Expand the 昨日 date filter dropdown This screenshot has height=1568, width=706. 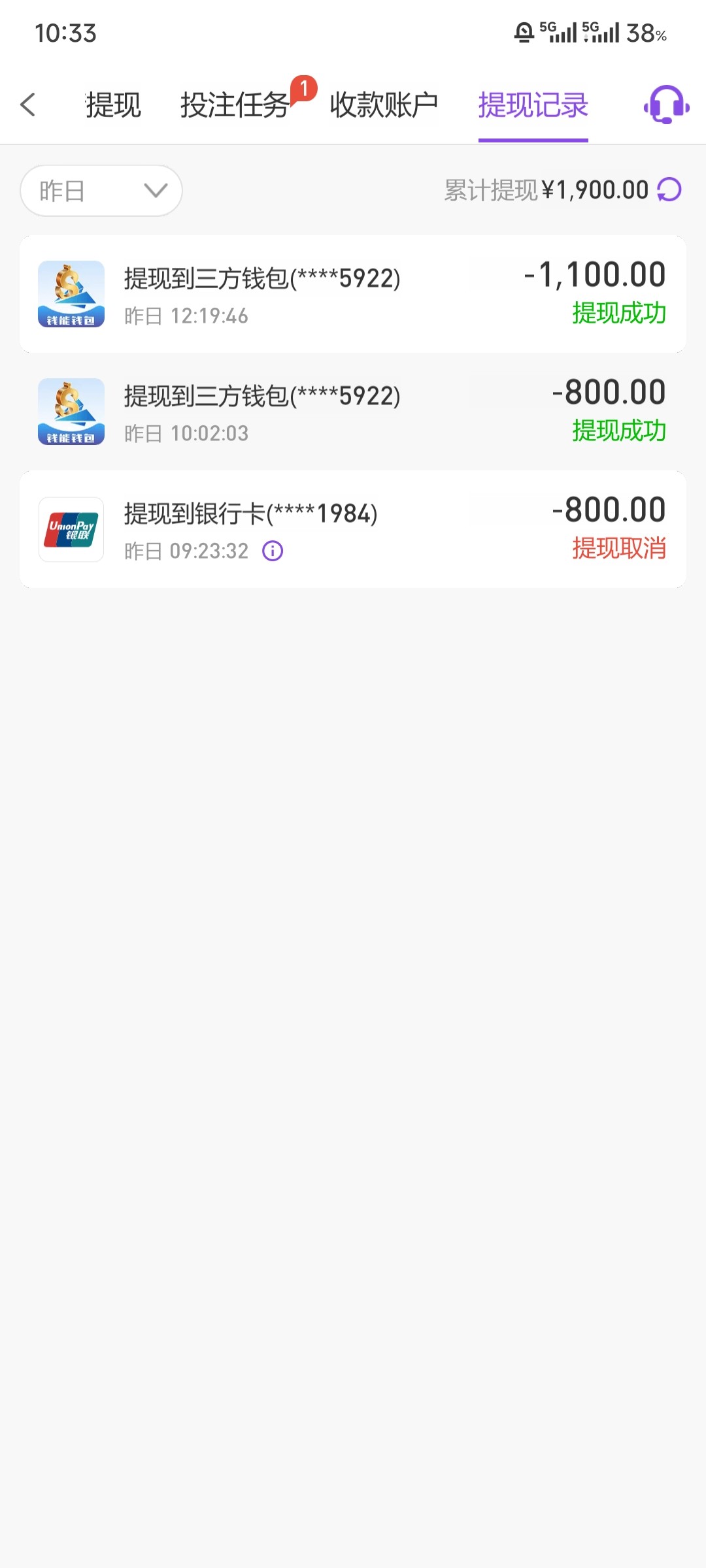101,191
